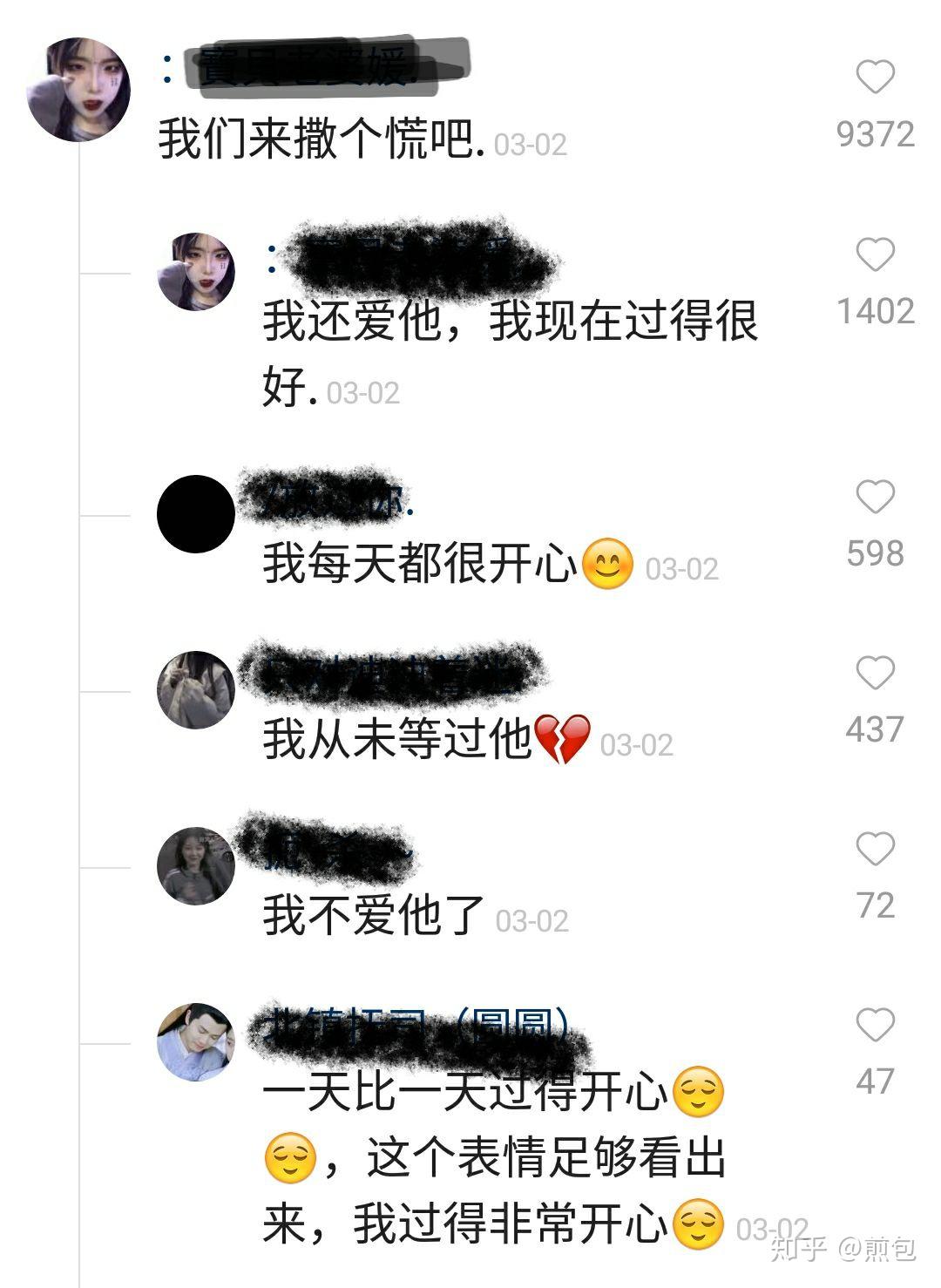Open avatar beside 我不爱他了 reply
Image resolution: width=941 pixels, height=1288 pixels.
tap(195, 866)
